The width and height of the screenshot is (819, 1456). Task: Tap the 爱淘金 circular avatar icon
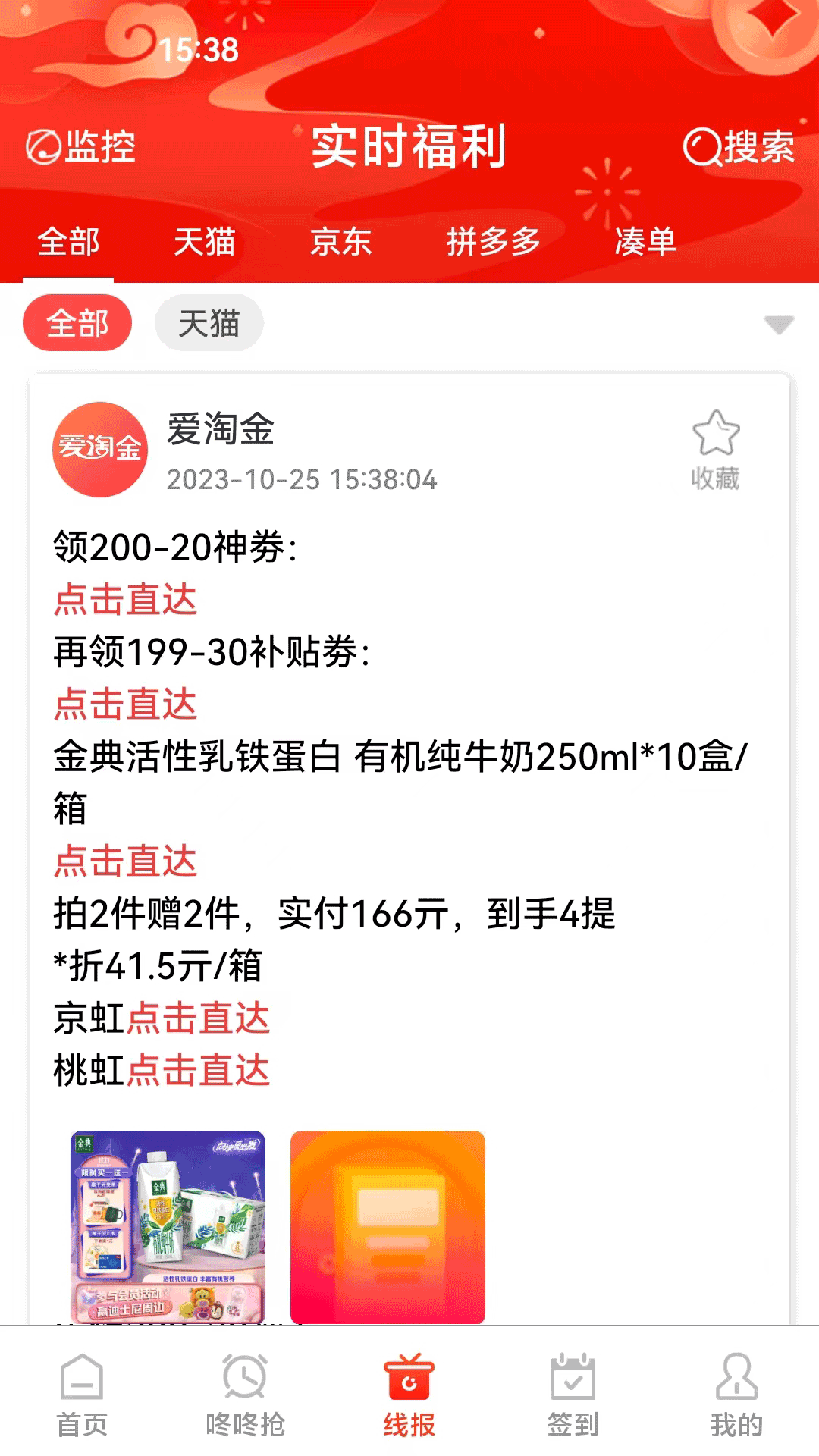(98, 449)
